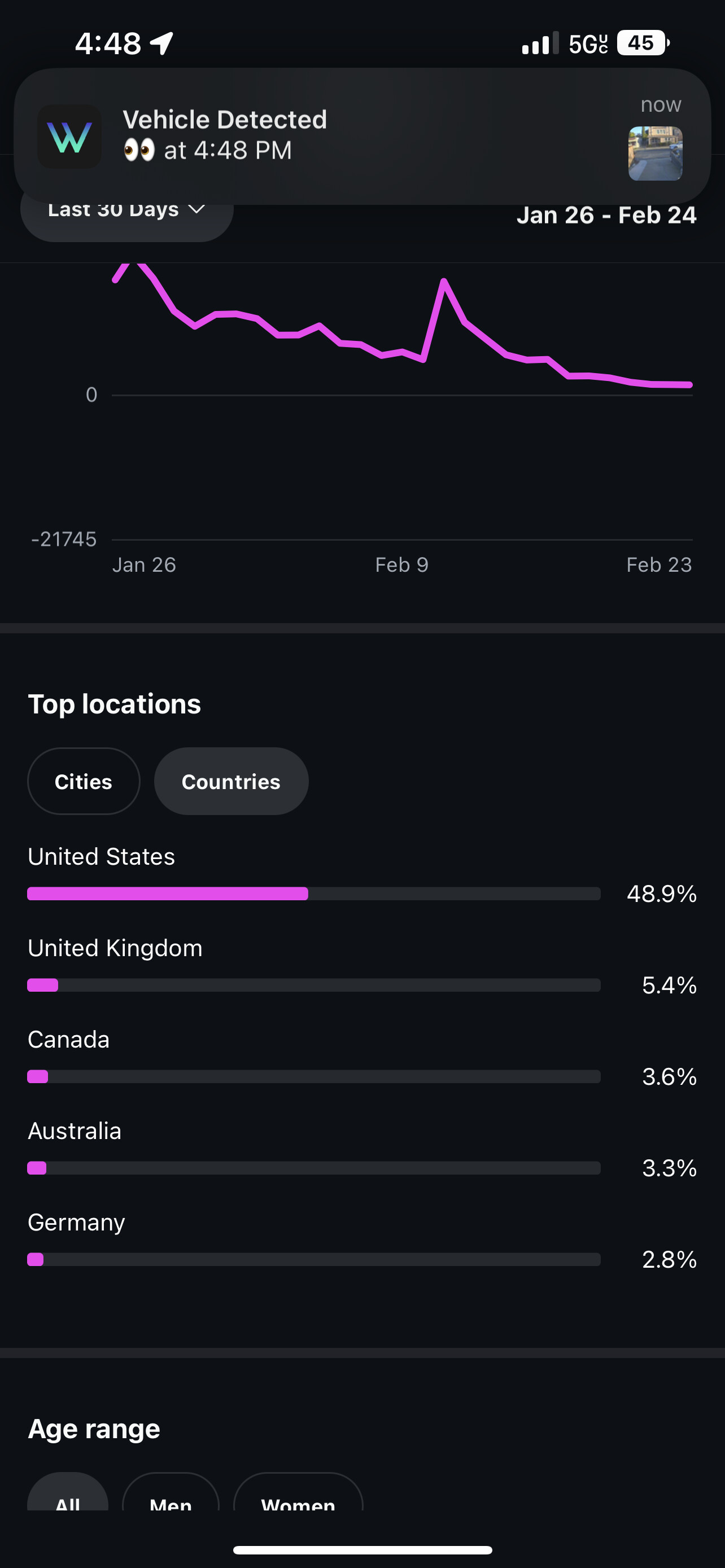Open the Vehicle Detected notification banner
Screen dimensions: 725x1568
[x=362, y=137]
